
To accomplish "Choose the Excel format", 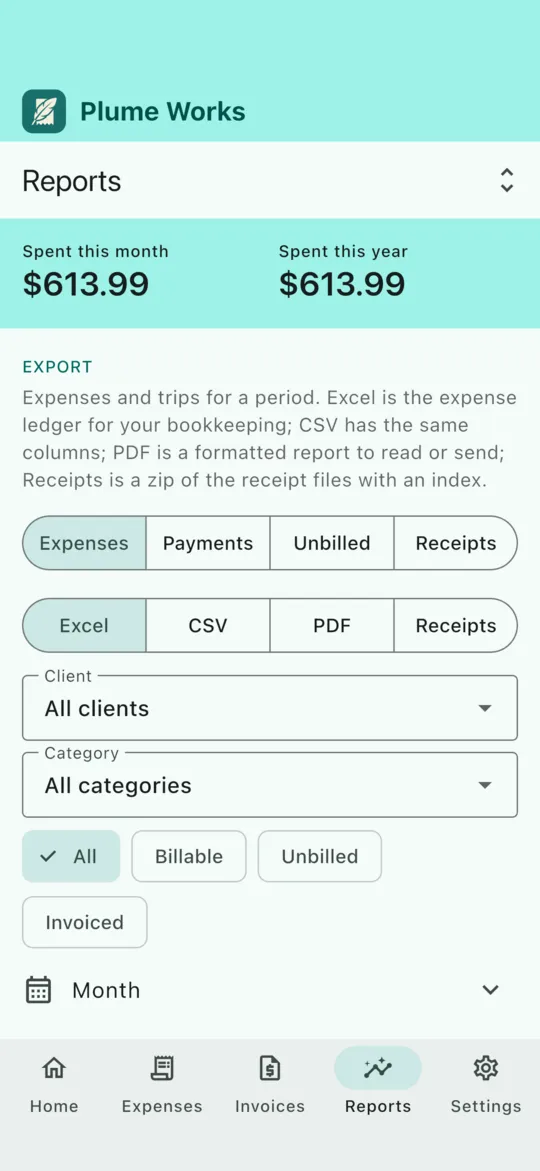I will pos(84,625).
